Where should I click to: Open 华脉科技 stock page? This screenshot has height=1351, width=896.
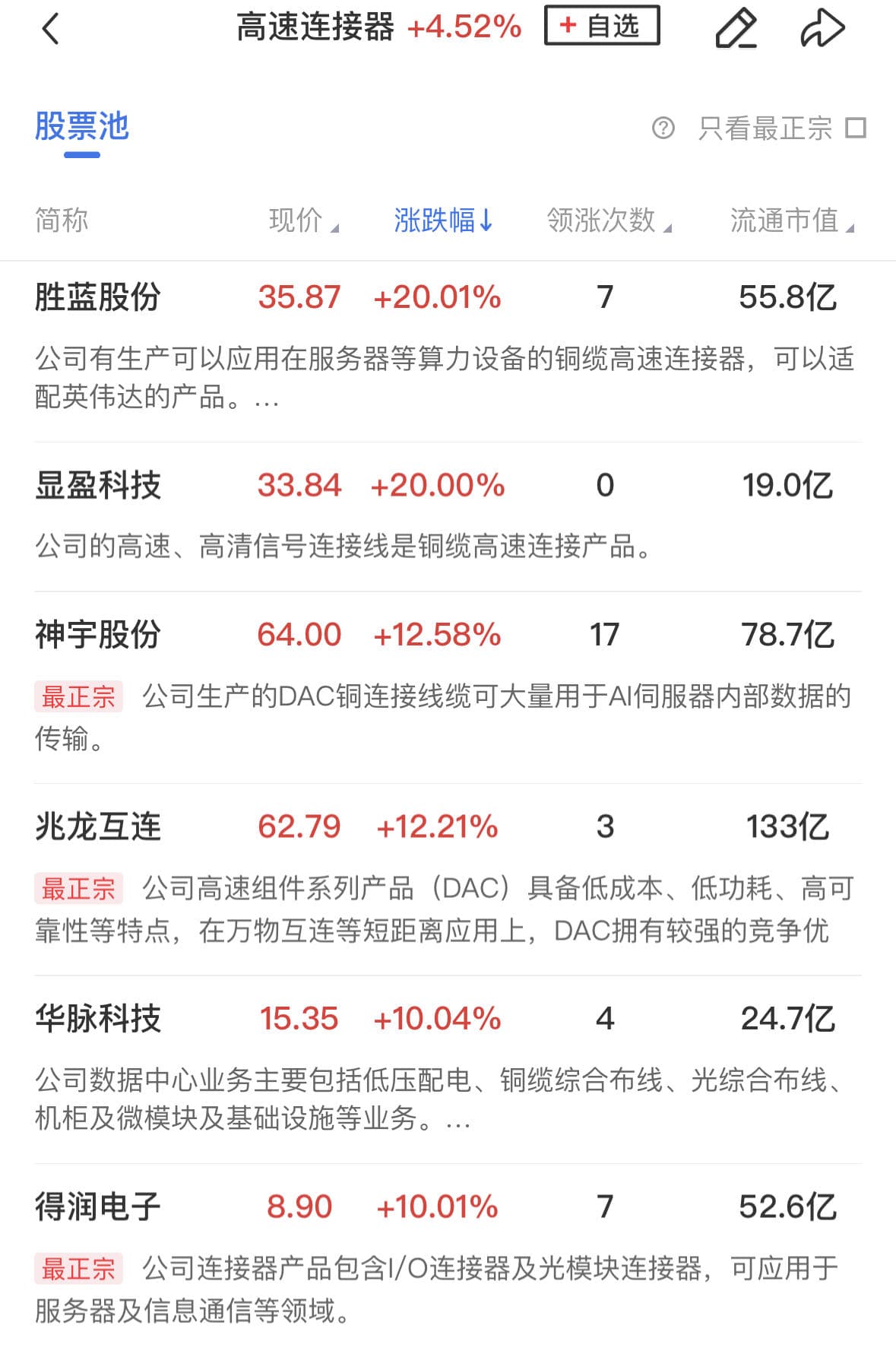pyautogui.click(x=98, y=1019)
